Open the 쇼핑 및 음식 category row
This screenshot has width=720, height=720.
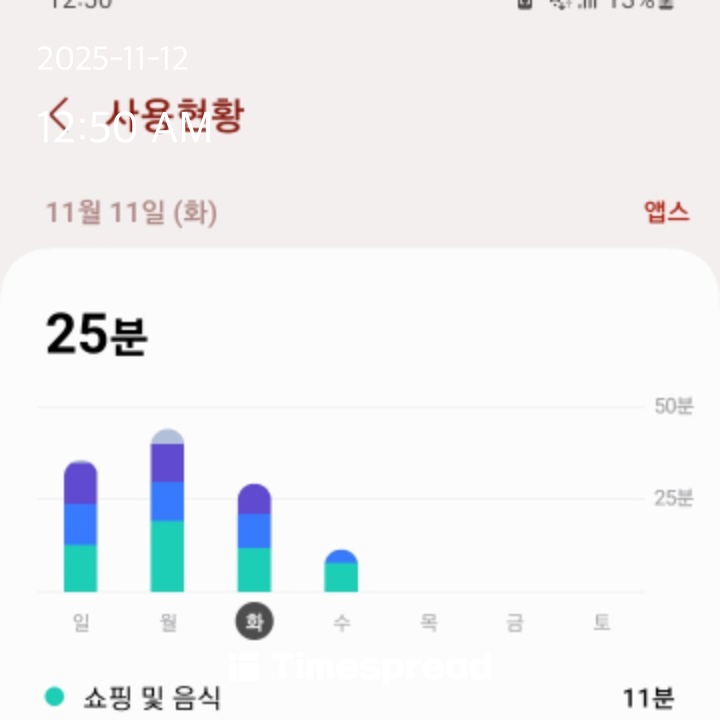click(x=360, y=697)
